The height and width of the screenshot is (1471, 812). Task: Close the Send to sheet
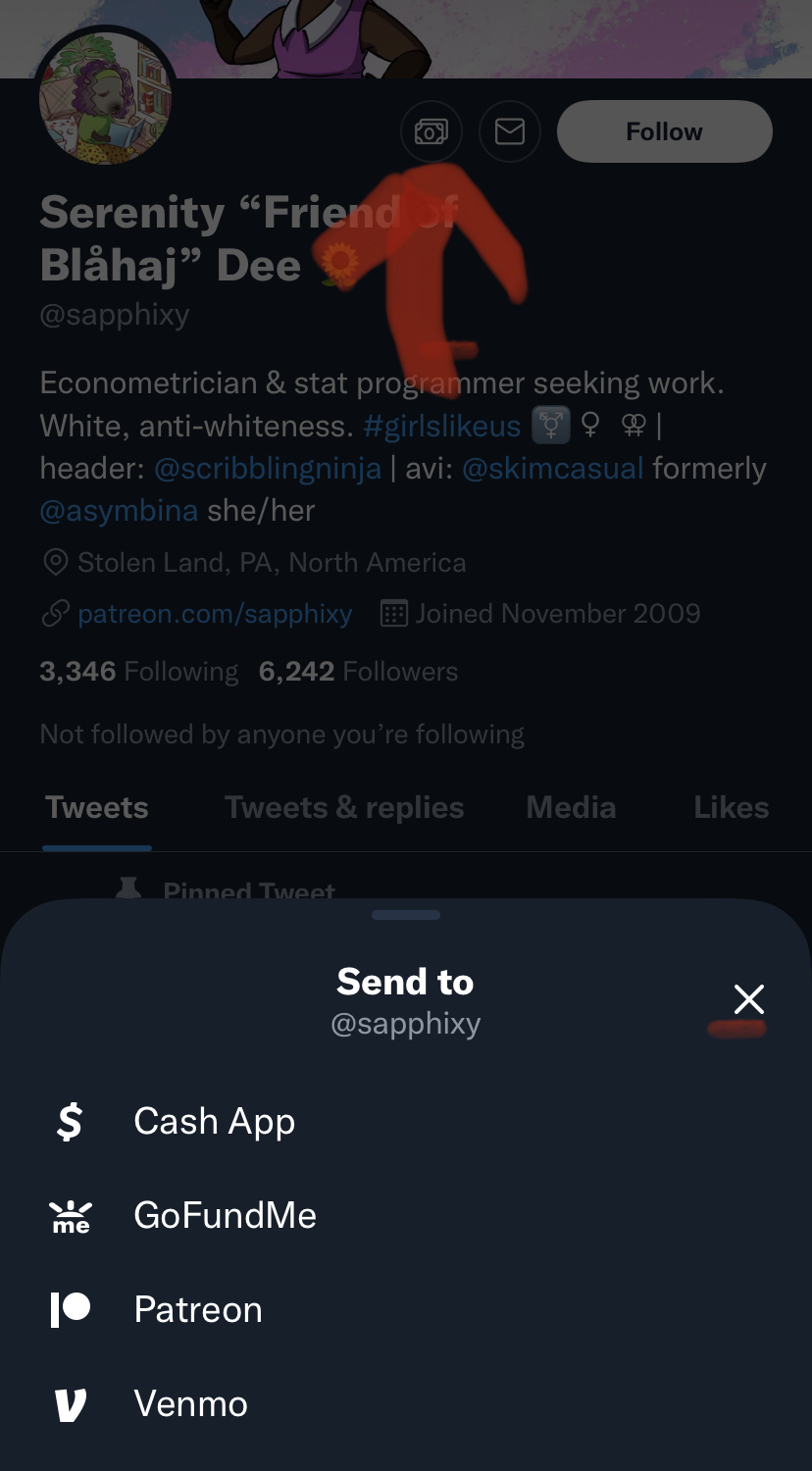pyautogui.click(x=749, y=999)
